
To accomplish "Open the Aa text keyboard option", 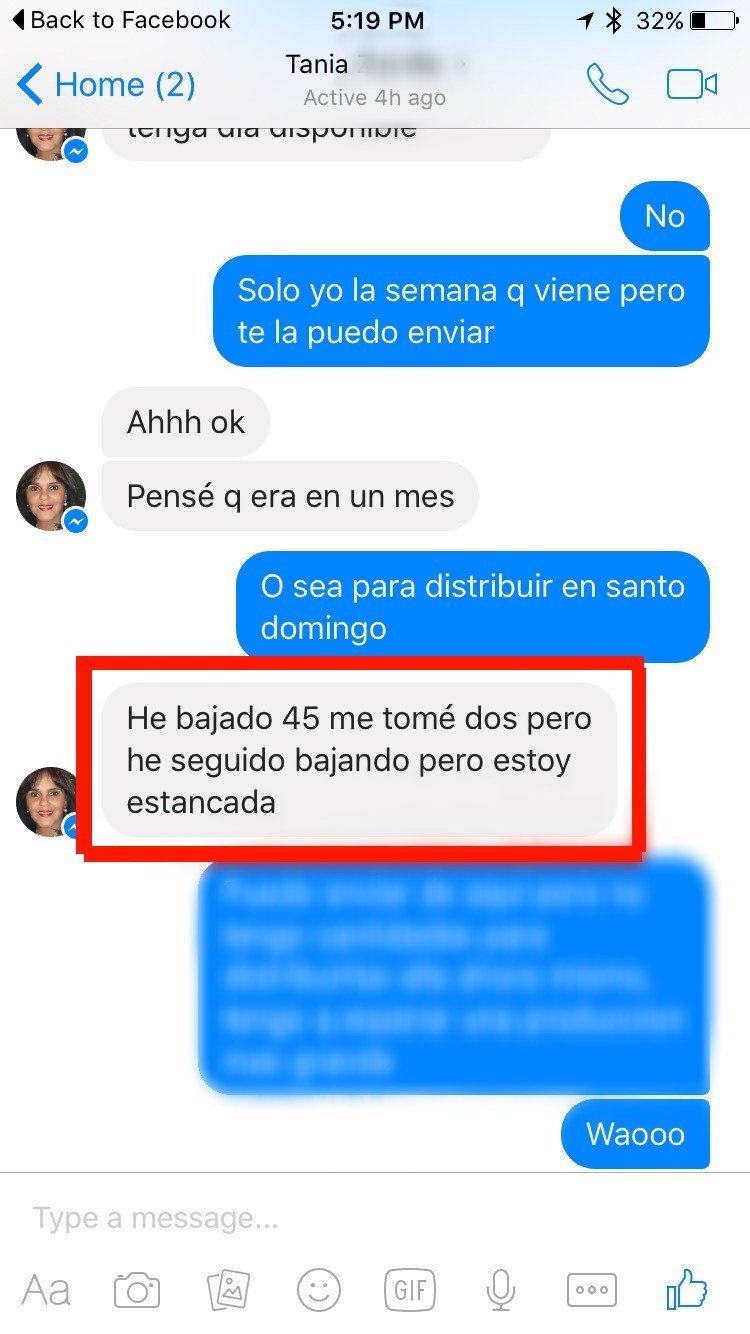I will click(x=46, y=1291).
